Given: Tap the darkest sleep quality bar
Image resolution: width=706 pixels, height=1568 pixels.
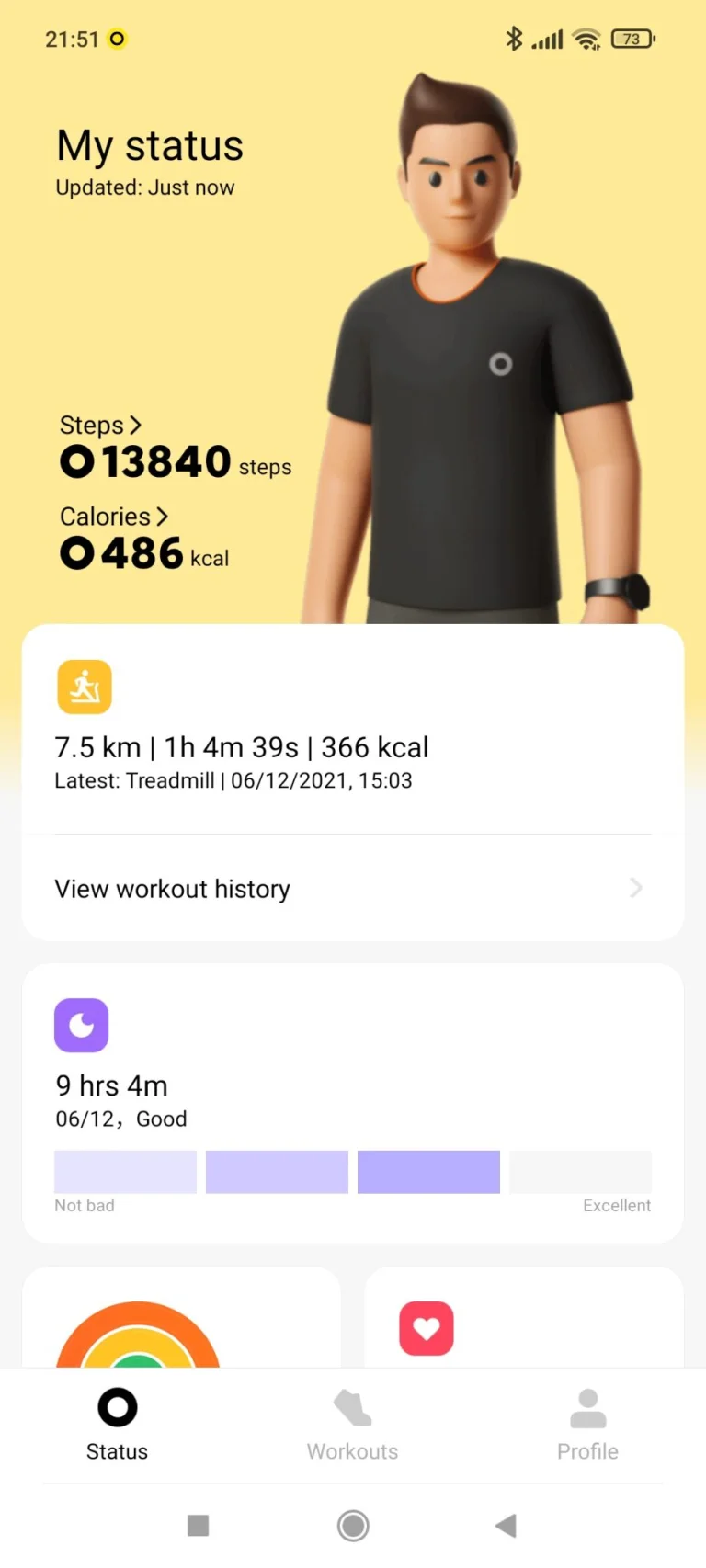Looking at the screenshot, I should 427,1171.
